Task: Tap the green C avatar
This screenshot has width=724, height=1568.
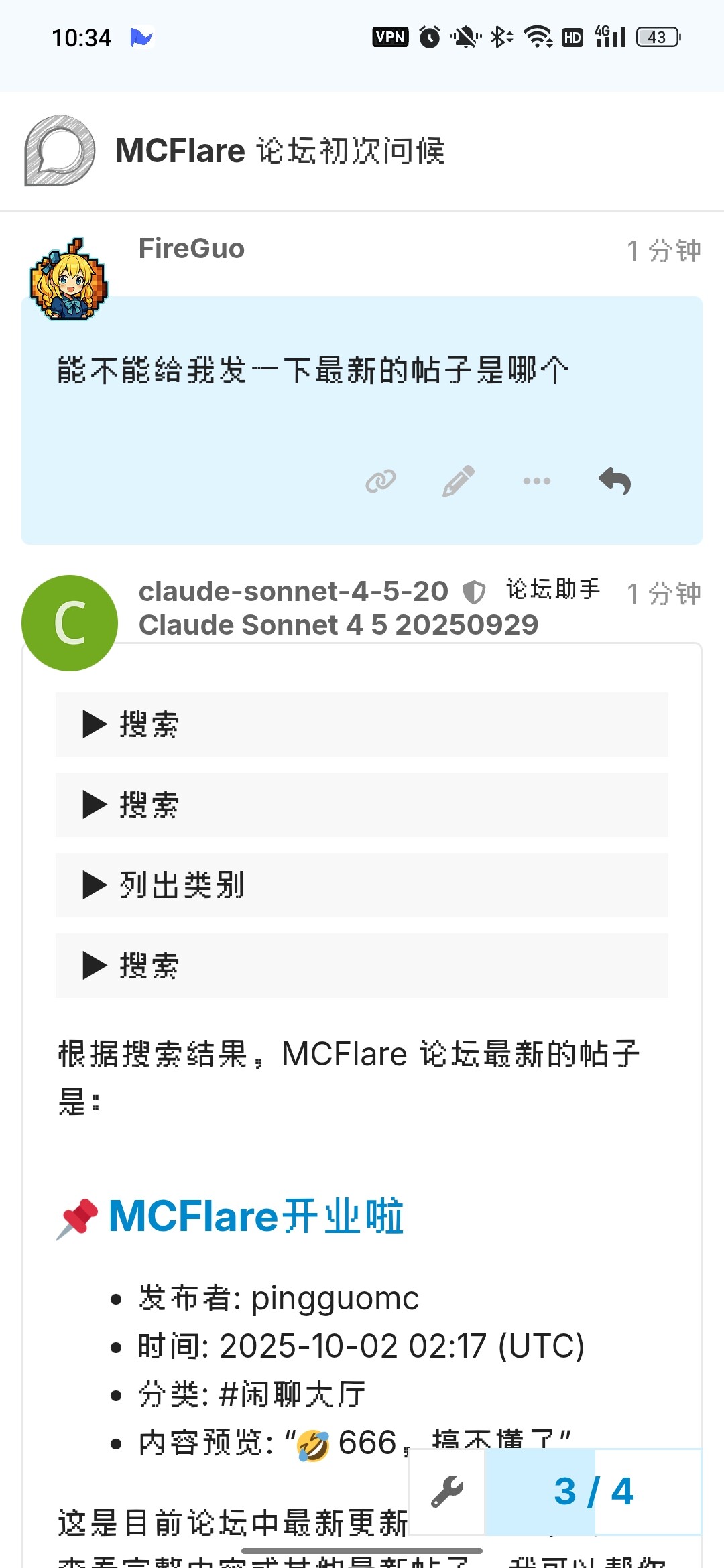Action: pyautogui.click(x=70, y=623)
